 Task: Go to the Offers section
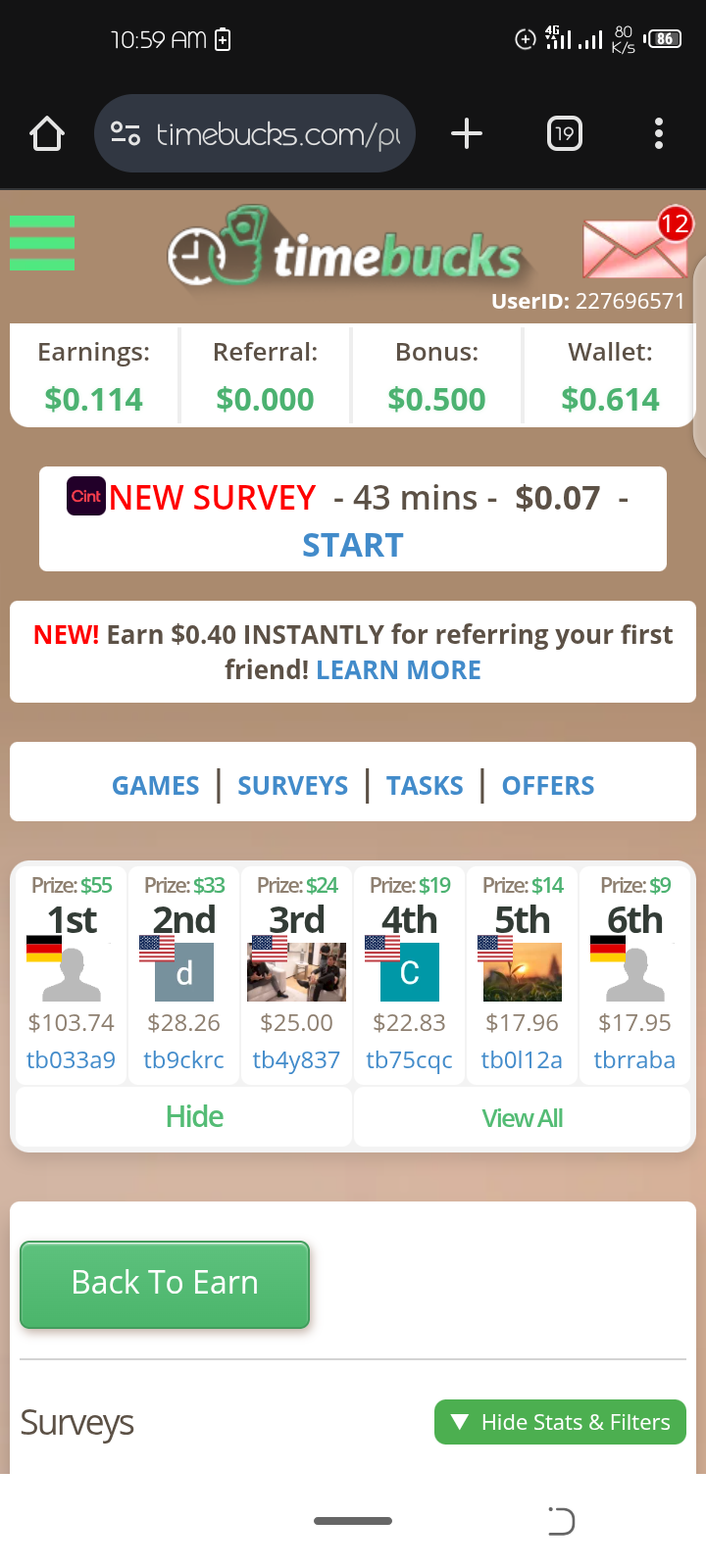click(x=548, y=786)
